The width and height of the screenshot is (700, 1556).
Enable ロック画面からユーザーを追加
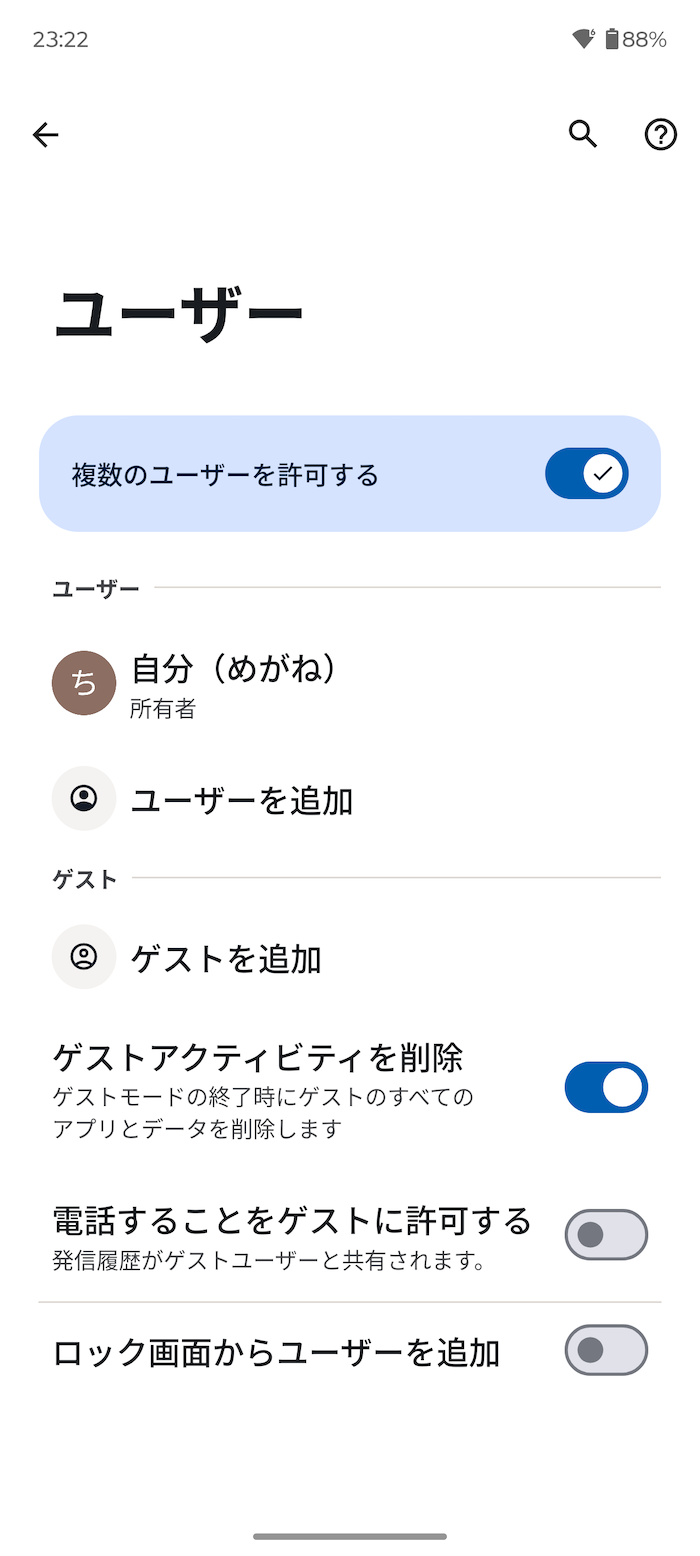(606, 1350)
